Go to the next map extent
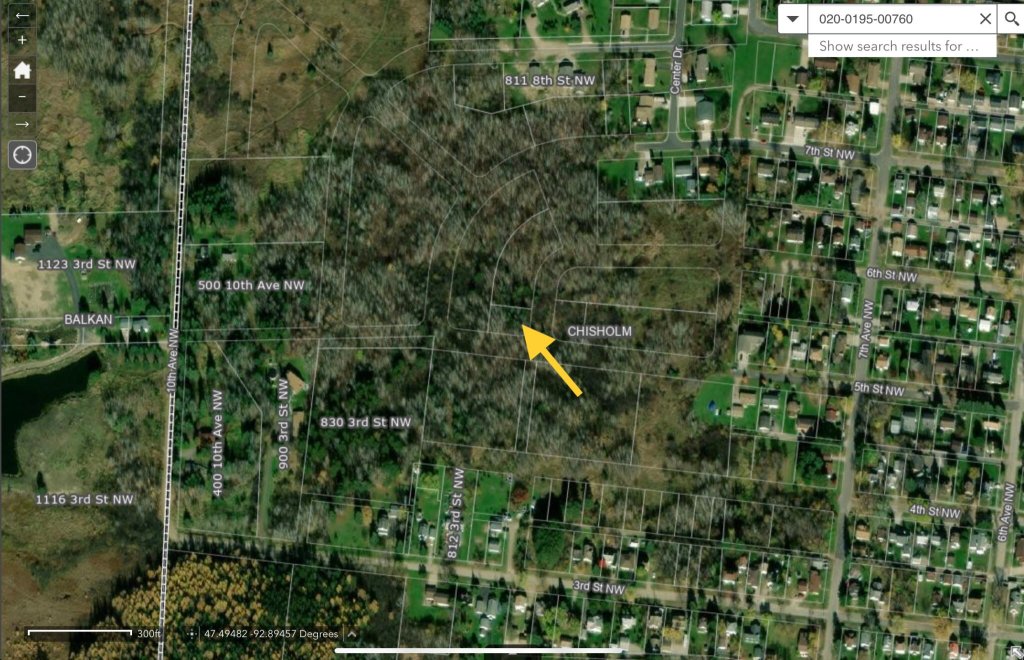This screenshot has width=1024, height=660. (22, 124)
